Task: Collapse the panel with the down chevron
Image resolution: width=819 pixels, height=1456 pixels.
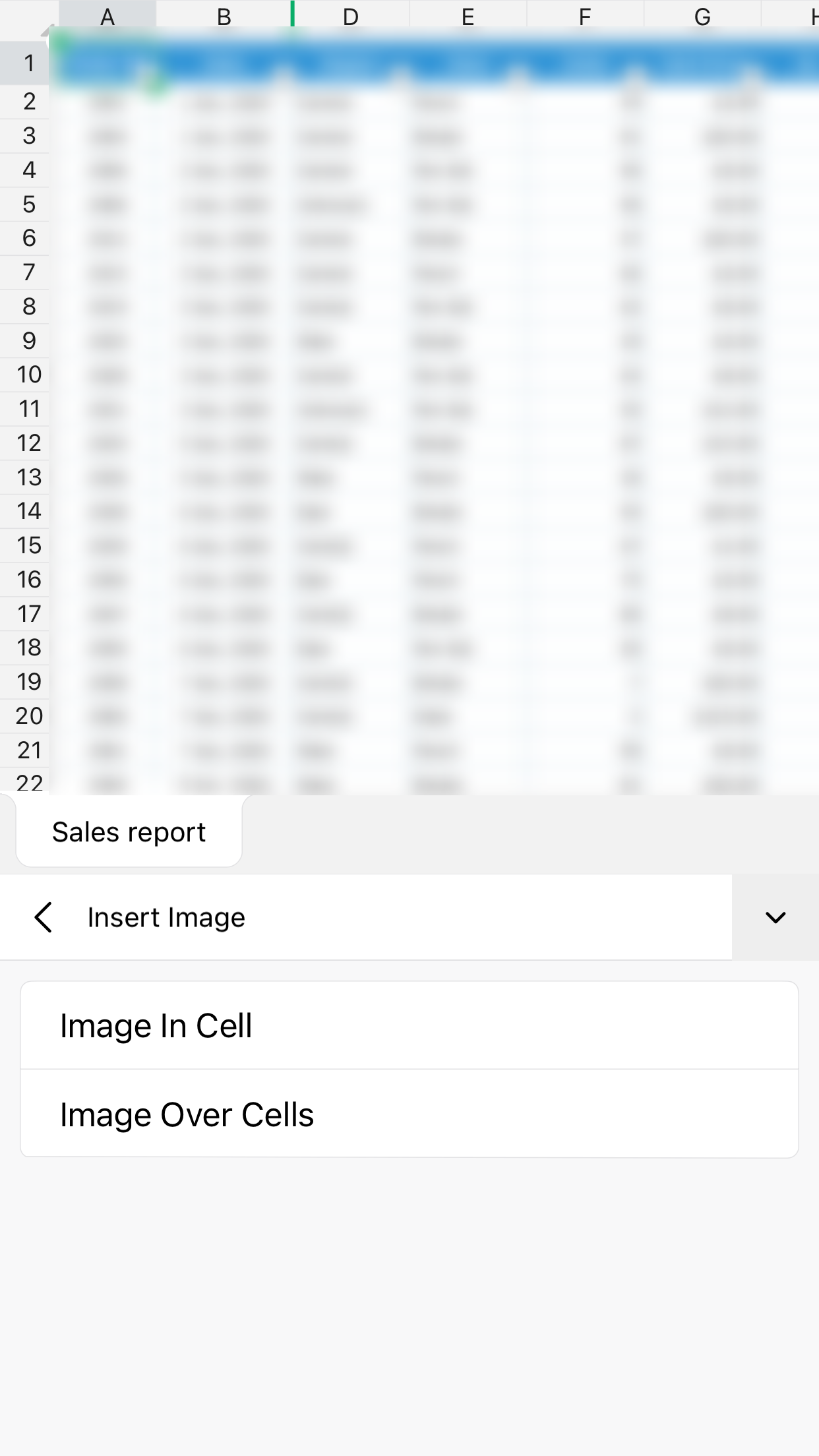Action: pos(775,917)
